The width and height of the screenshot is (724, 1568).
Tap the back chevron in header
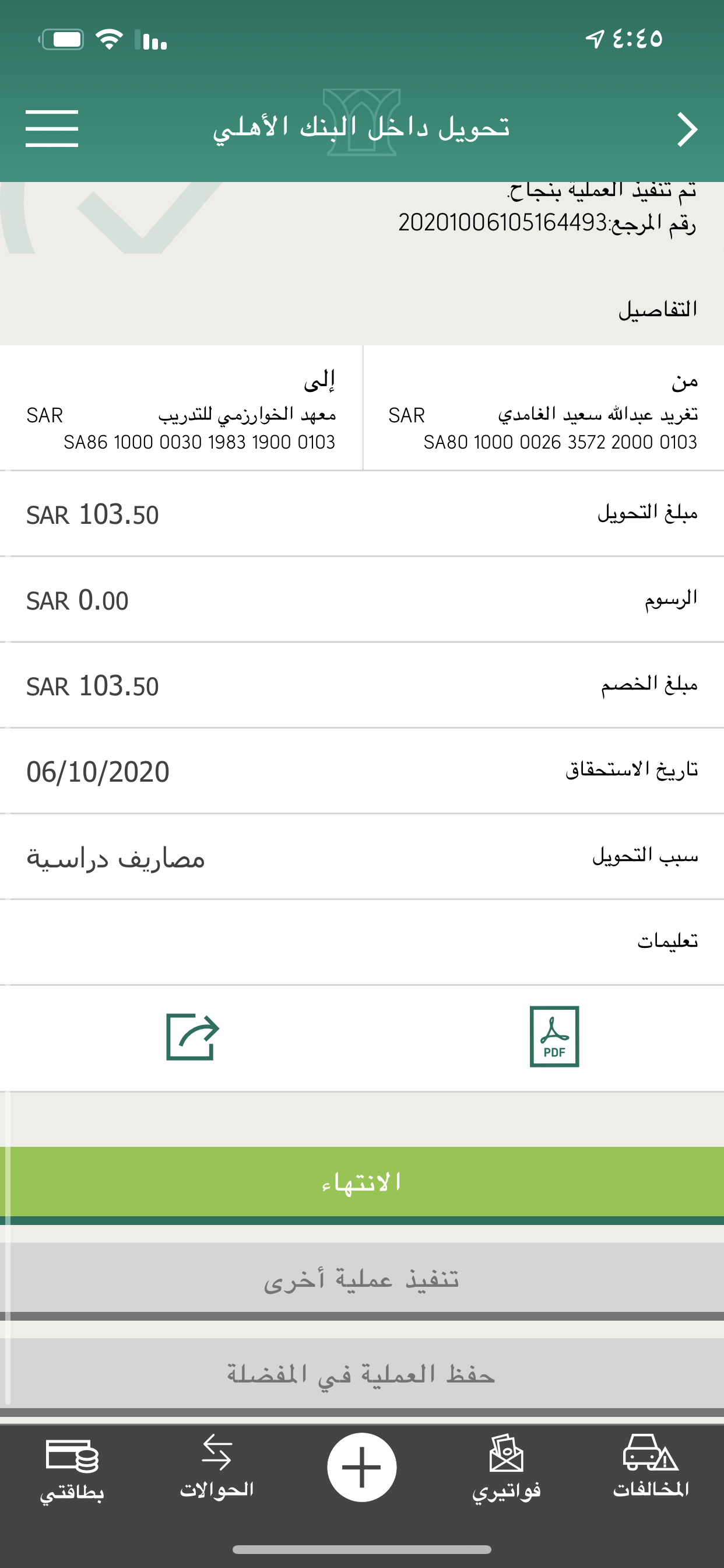click(687, 129)
